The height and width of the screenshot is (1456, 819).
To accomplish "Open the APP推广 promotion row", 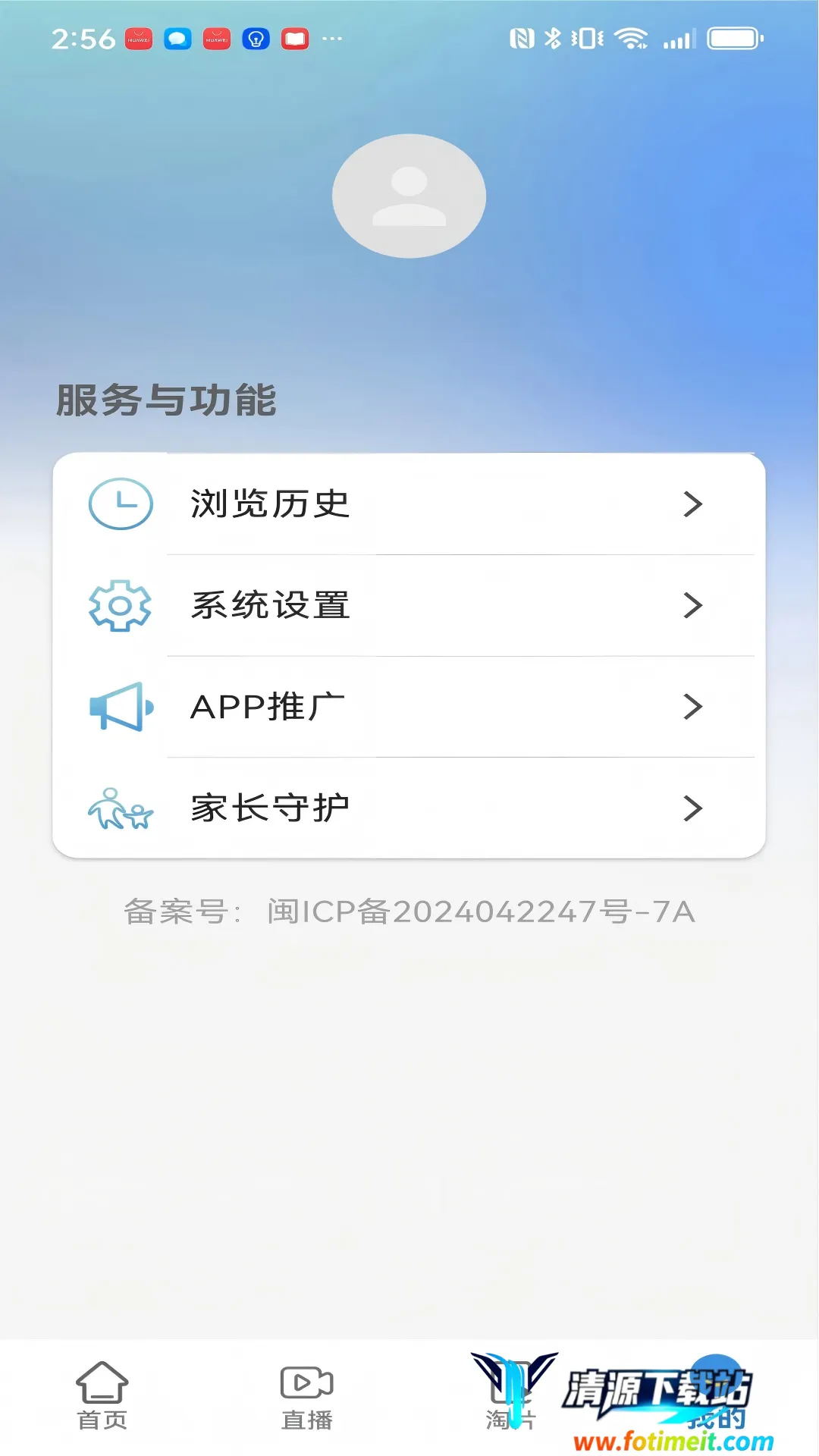I will pos(409,706).
